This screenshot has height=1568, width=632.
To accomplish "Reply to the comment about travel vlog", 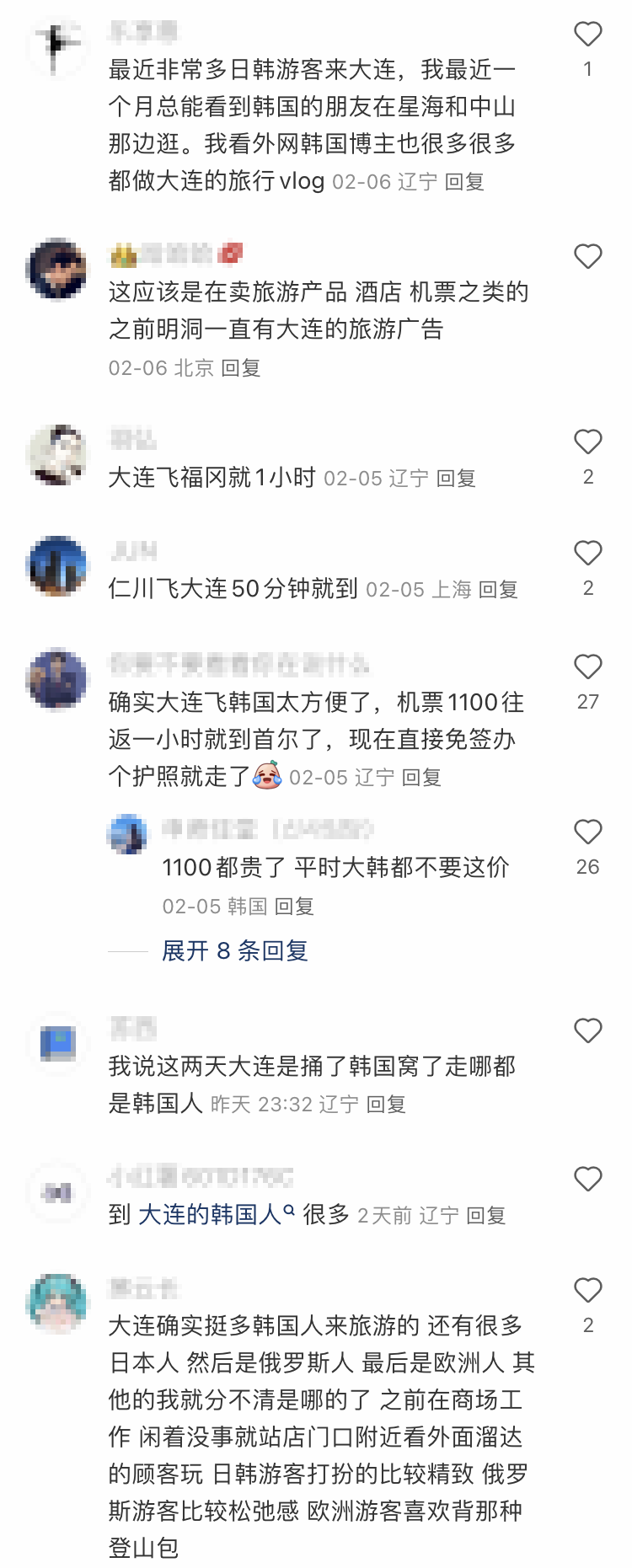I will (464, 182).
